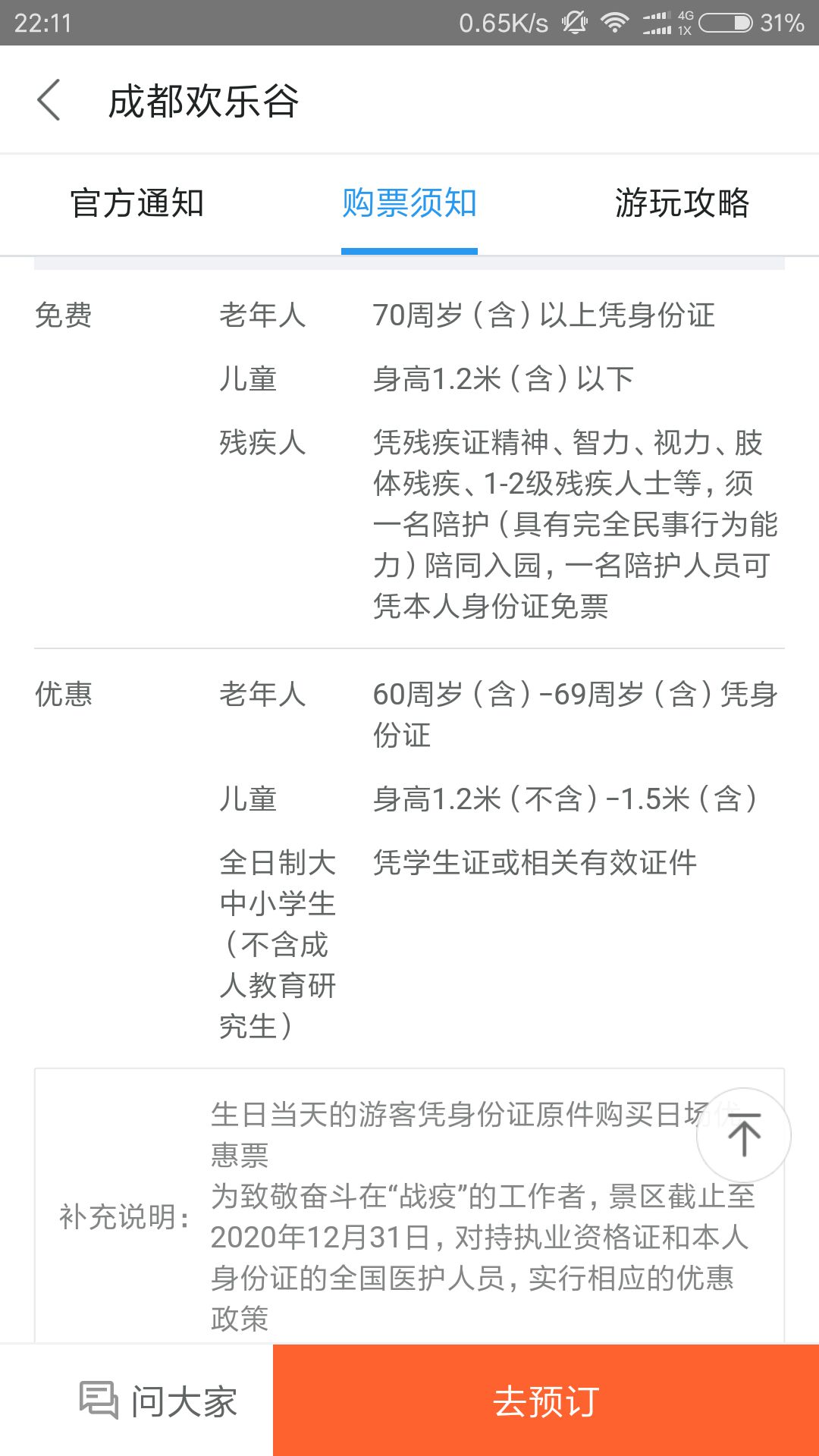
Task: Select the 购票须知 tab
Action: tap(409, 203)
